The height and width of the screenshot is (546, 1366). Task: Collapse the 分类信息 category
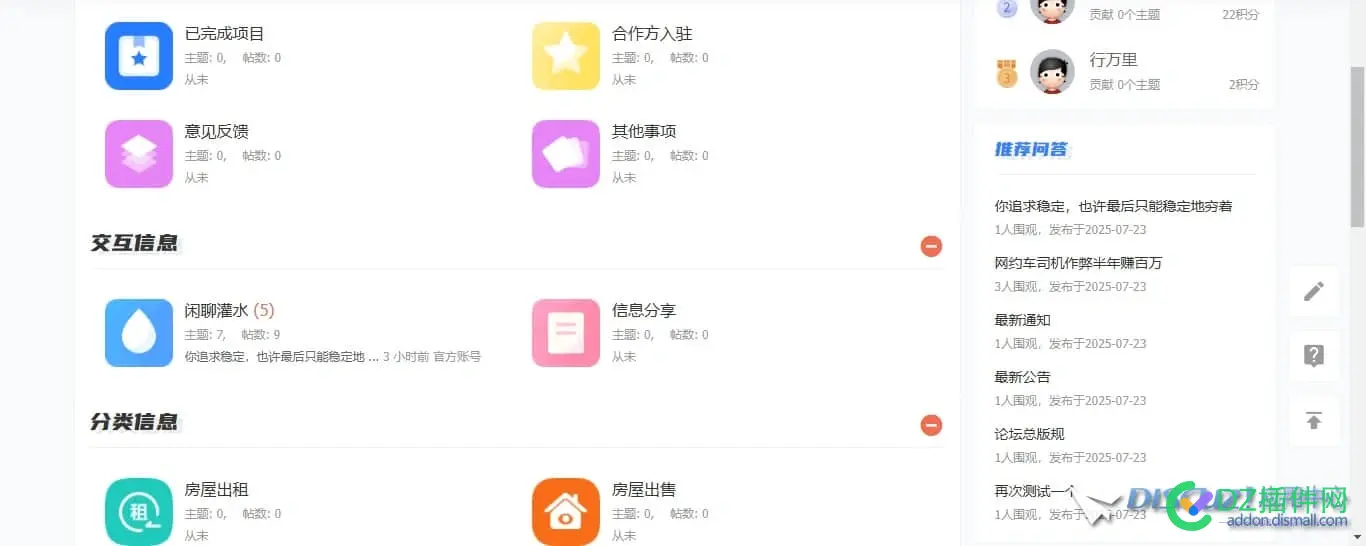coord(931,425)
